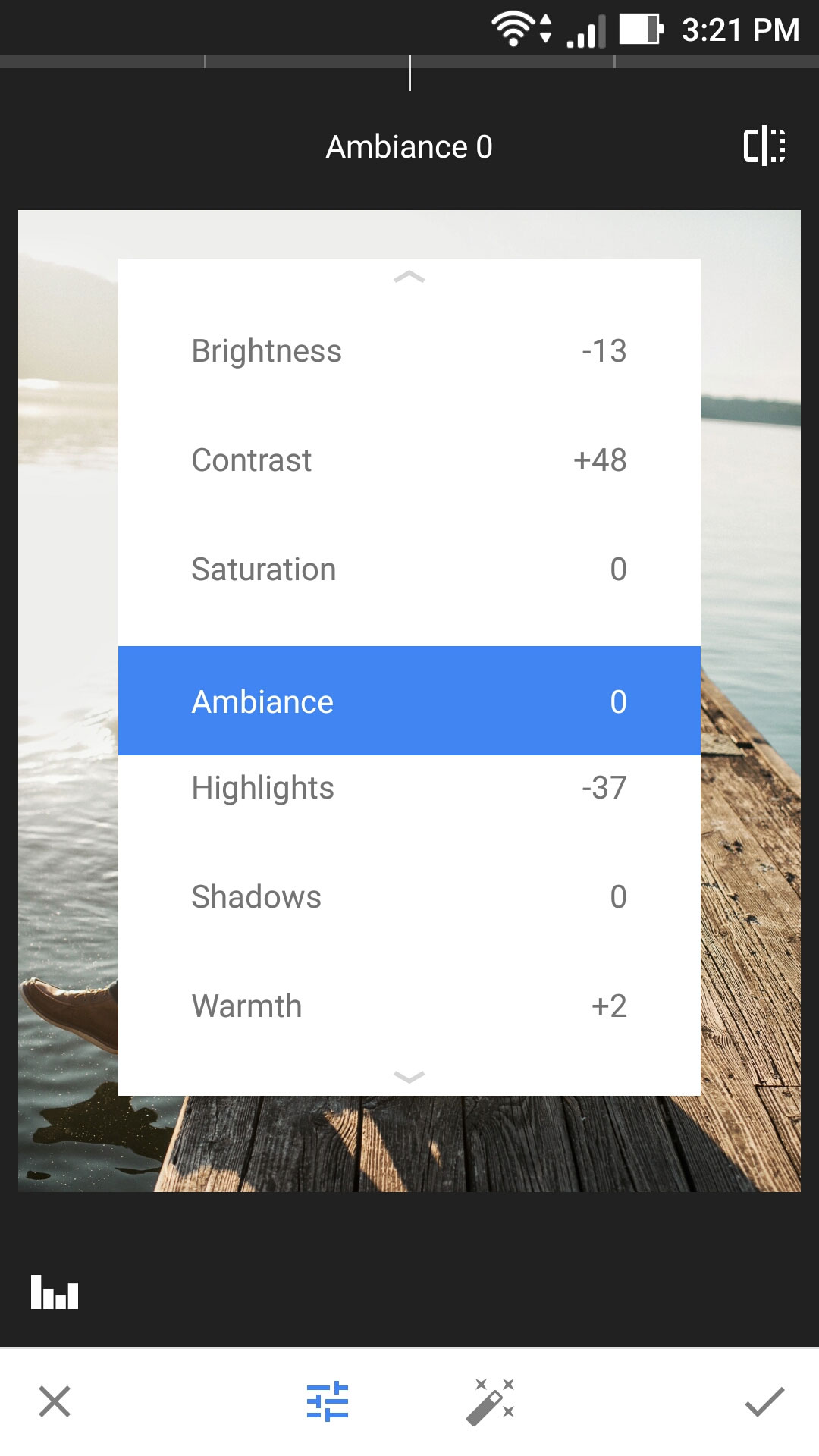Image resolution: width=819 pixels, height=1456 pixels.
Task: Open the Warmth adjustment
Action: (409, 1006)
